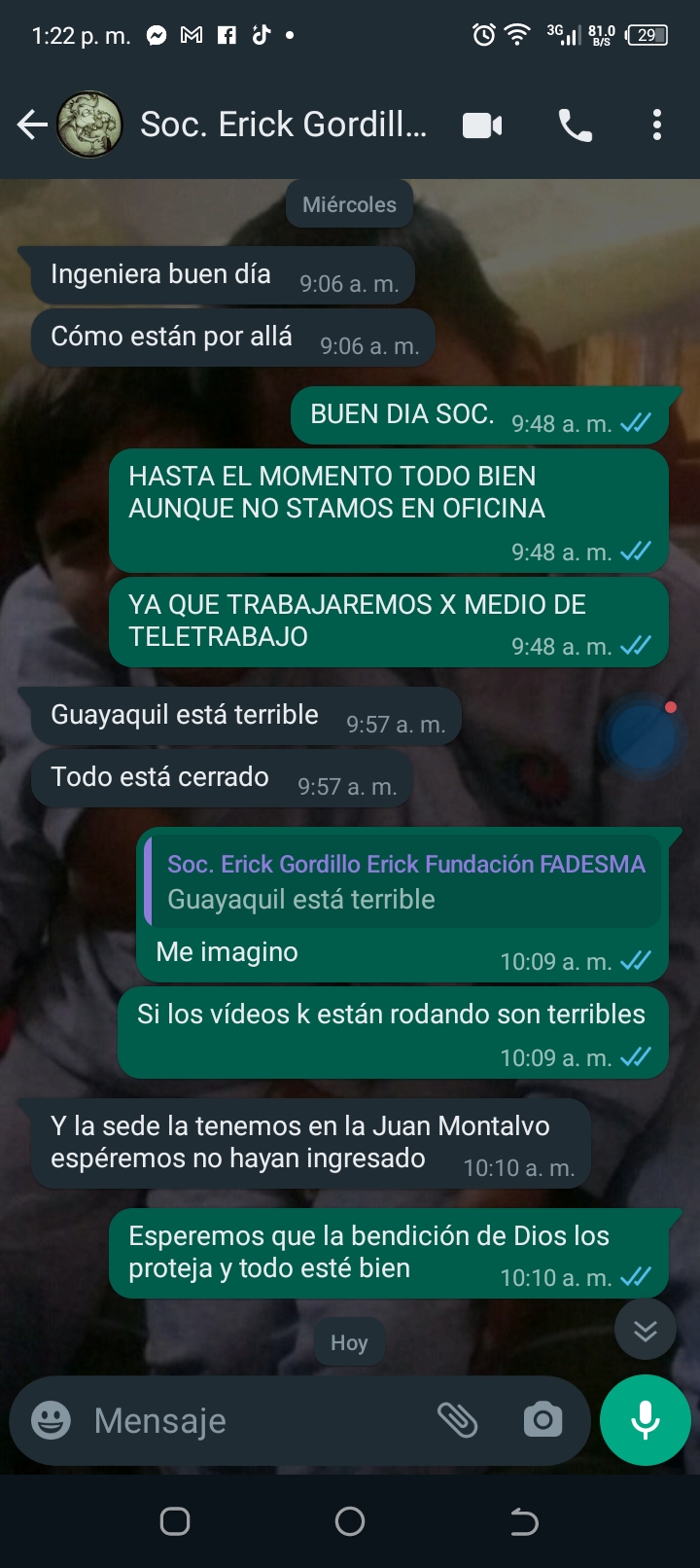Viewport: 700px width, 1568px height.
Task: Focus the Mensaje text field
Action: (x=253, y=1421)
